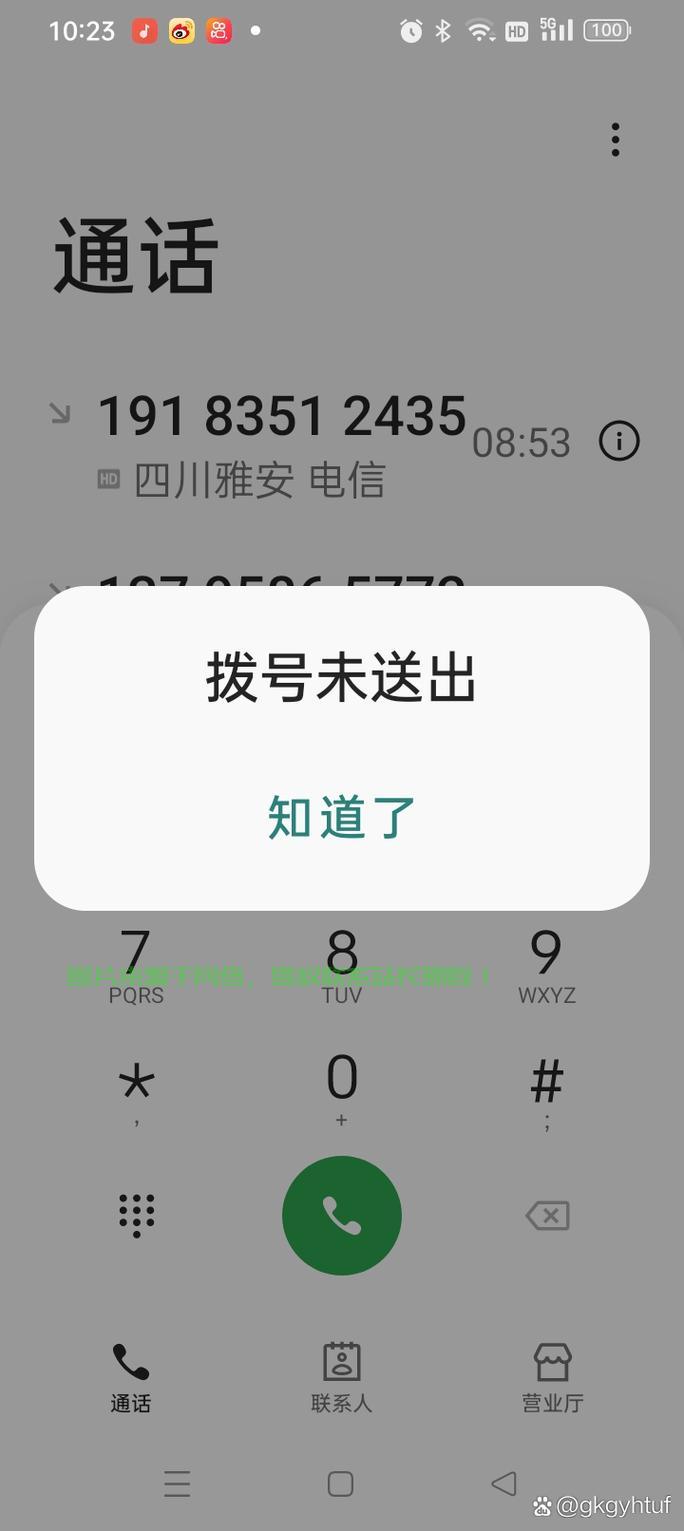
Task: Dial the digit 8
Action: tap(342, 965)
